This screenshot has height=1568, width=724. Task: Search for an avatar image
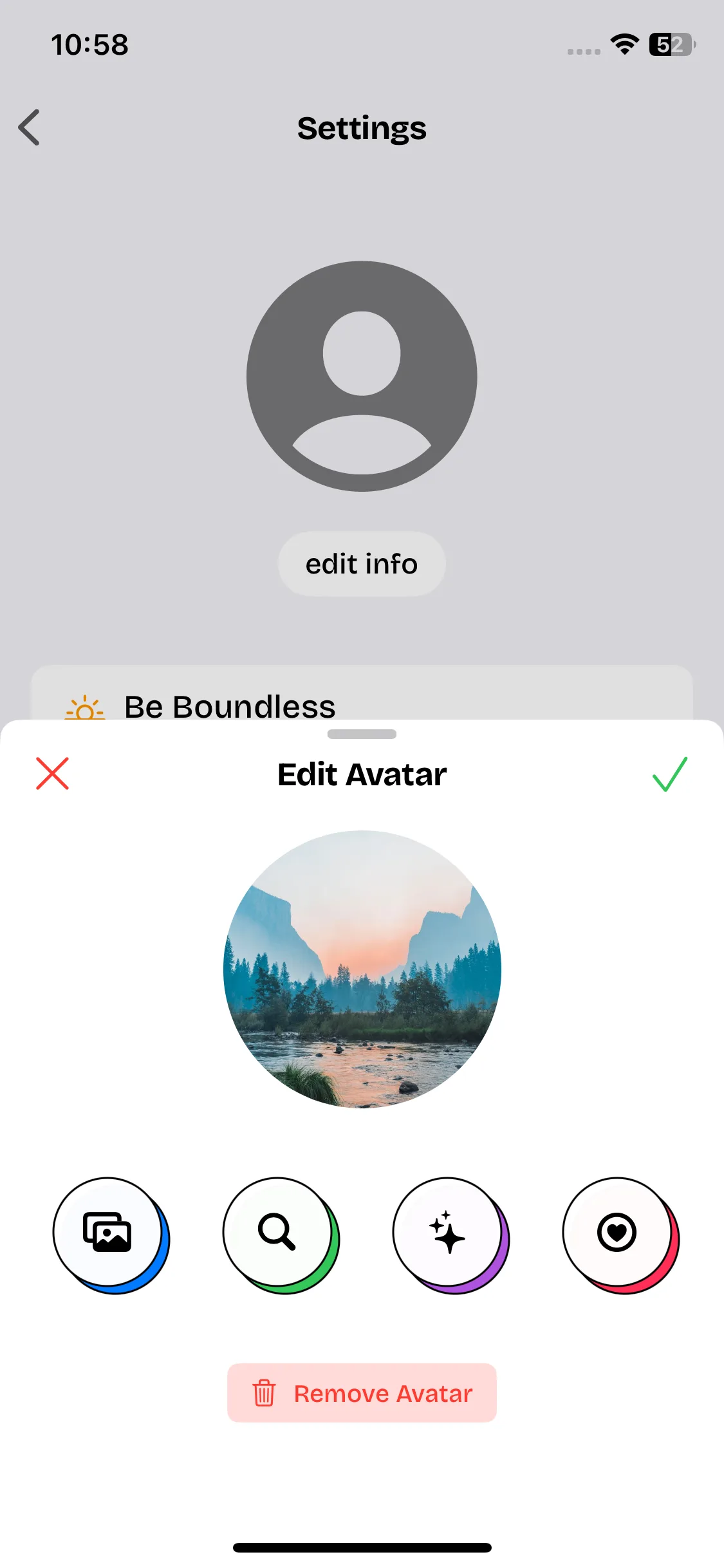click(x=278, y=1232)
